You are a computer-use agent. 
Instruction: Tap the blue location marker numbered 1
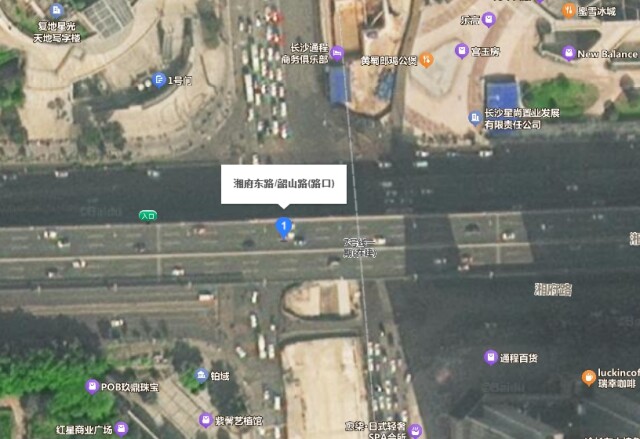click(285, 227)
